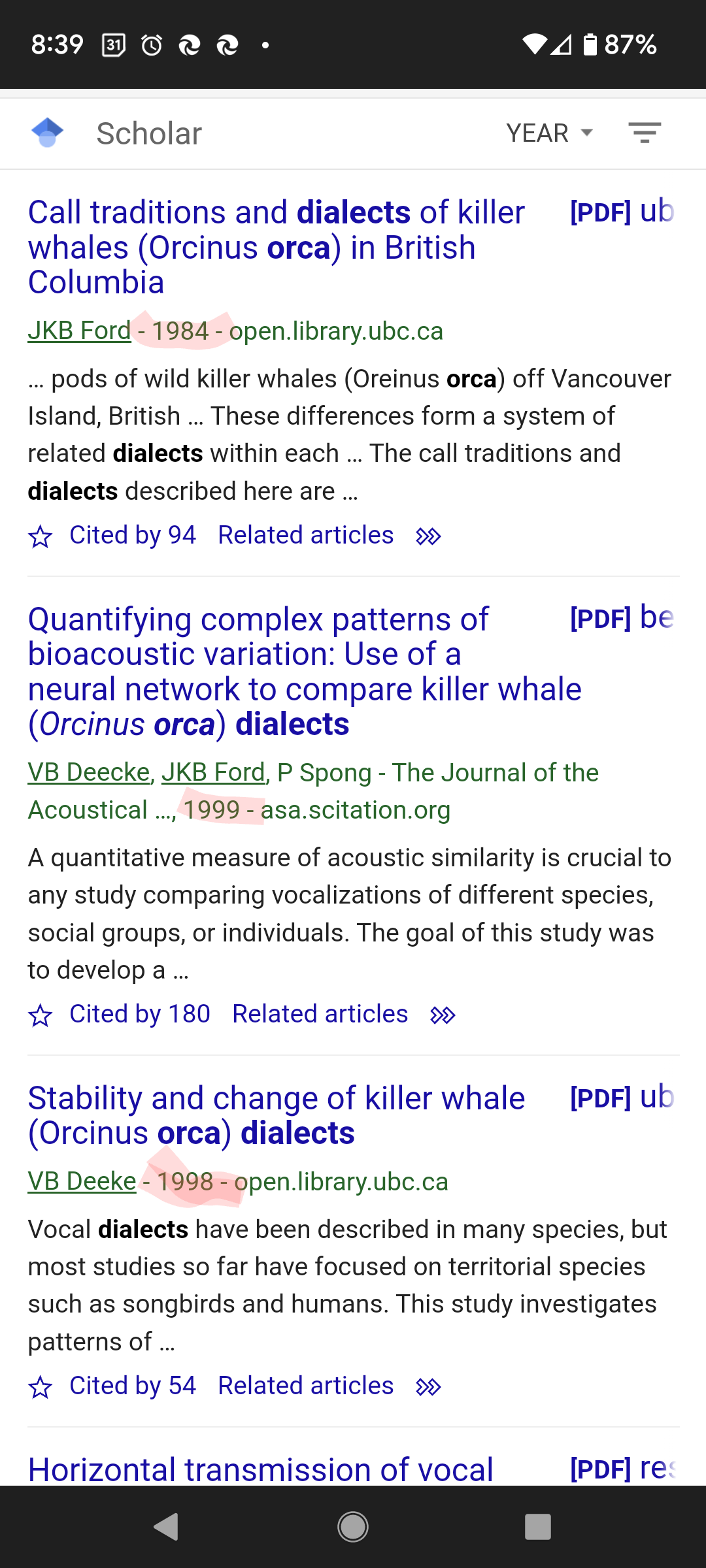The image size is (706, 1568).
Task: Open 'Call traditions and dialects of killer whales' article
Action: click(x=276, y=248)
